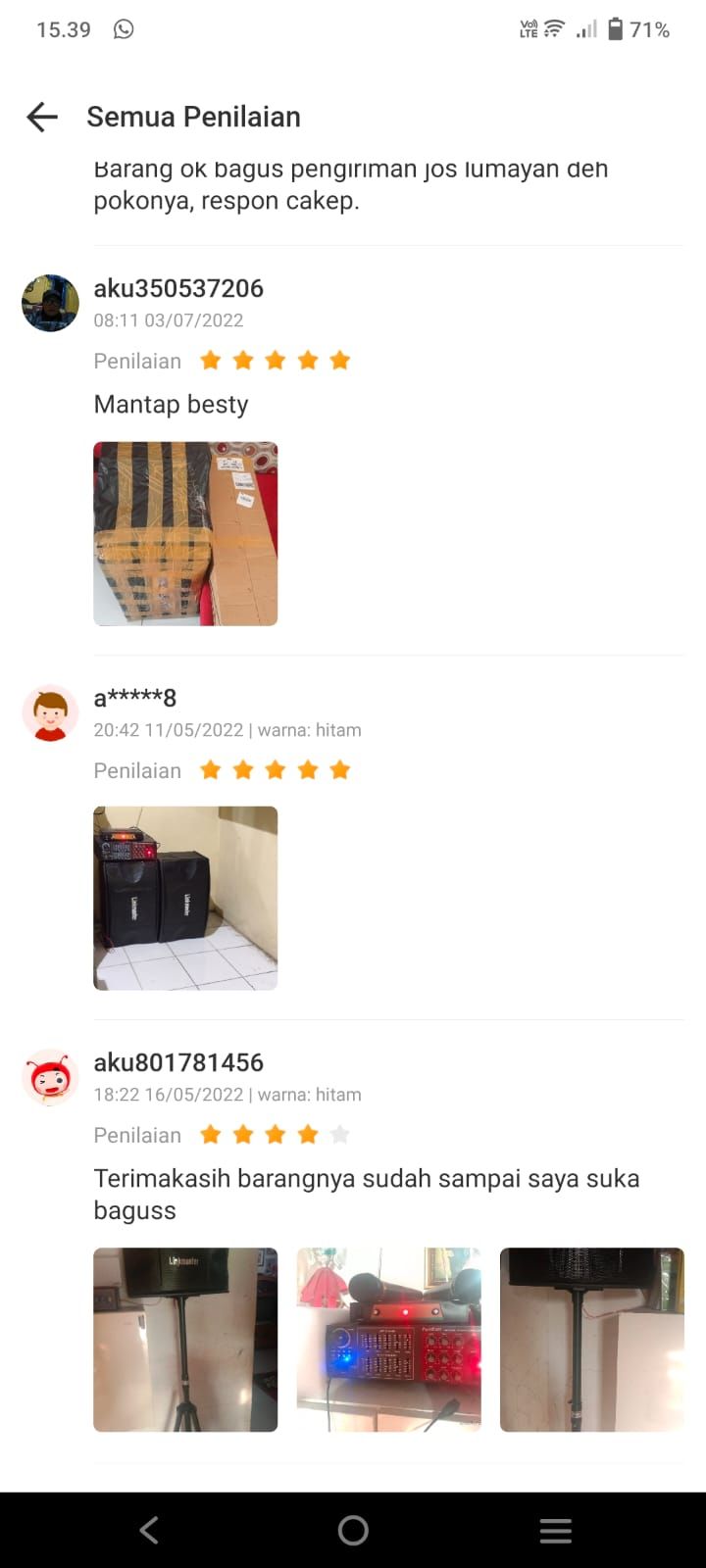706x1568 pixels.
Task: View a*****8's speaker review photo
Action: click(185, 898)
